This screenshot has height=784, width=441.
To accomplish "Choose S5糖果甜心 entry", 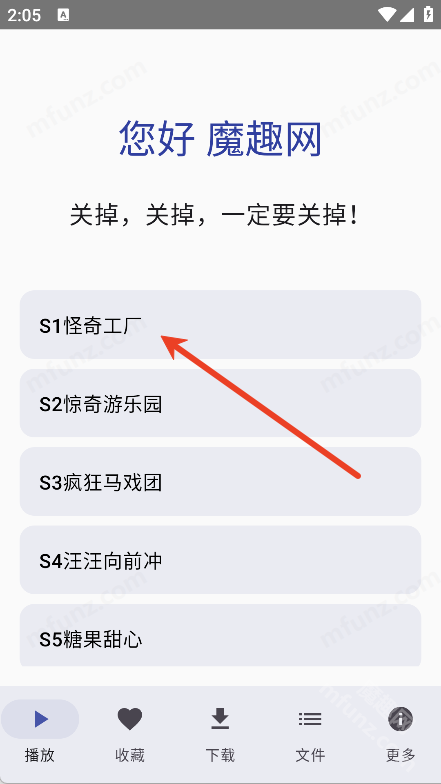I will coord(220,635).
